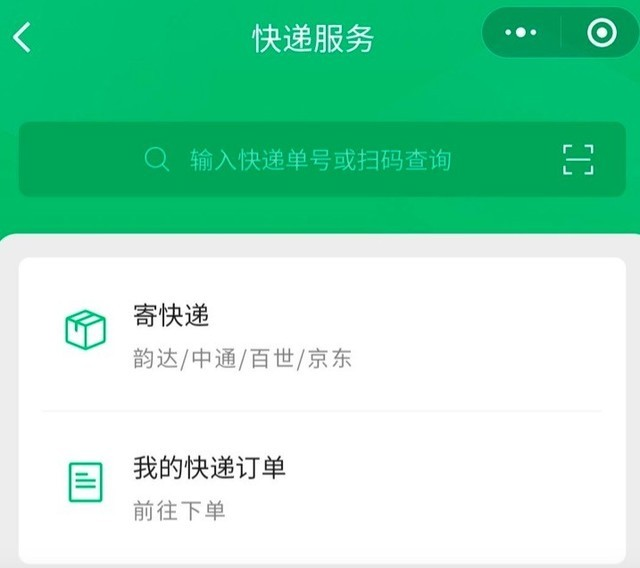Screen dimensions: 640x568
Task: Tap the 输入快递单号 search field
Action: 320,160
